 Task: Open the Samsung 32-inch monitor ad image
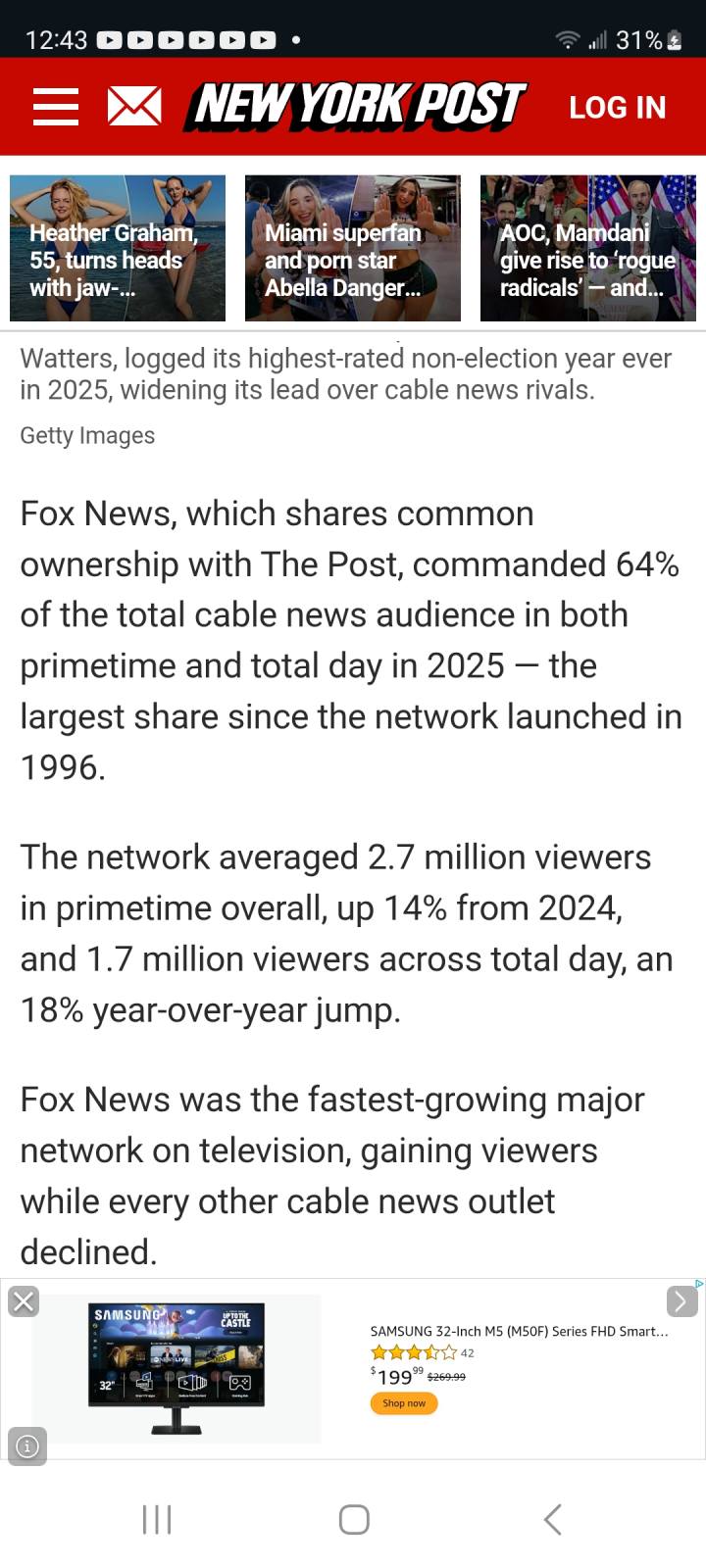(176, 1368)
